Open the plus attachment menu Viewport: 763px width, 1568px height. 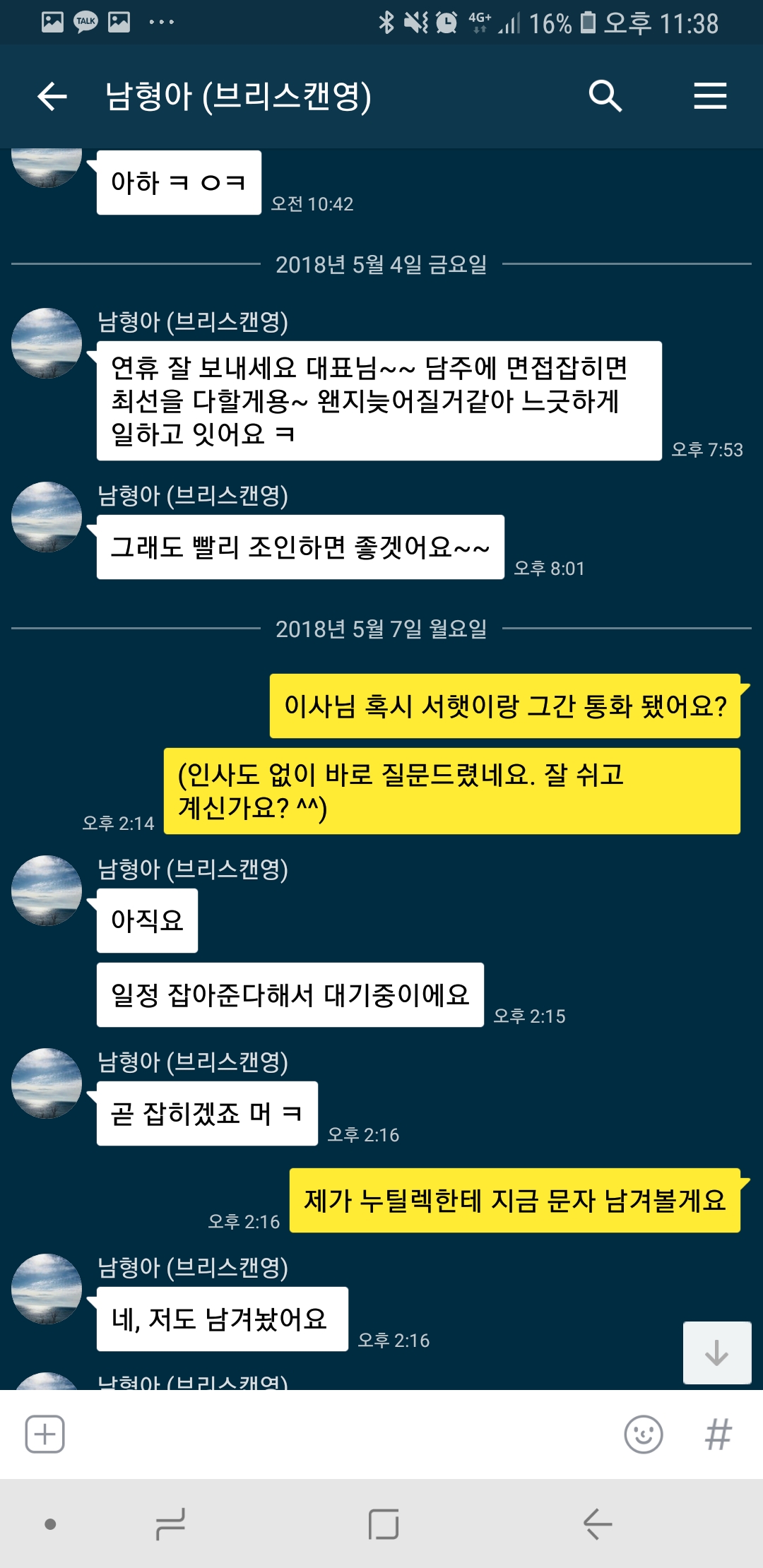45,1435
